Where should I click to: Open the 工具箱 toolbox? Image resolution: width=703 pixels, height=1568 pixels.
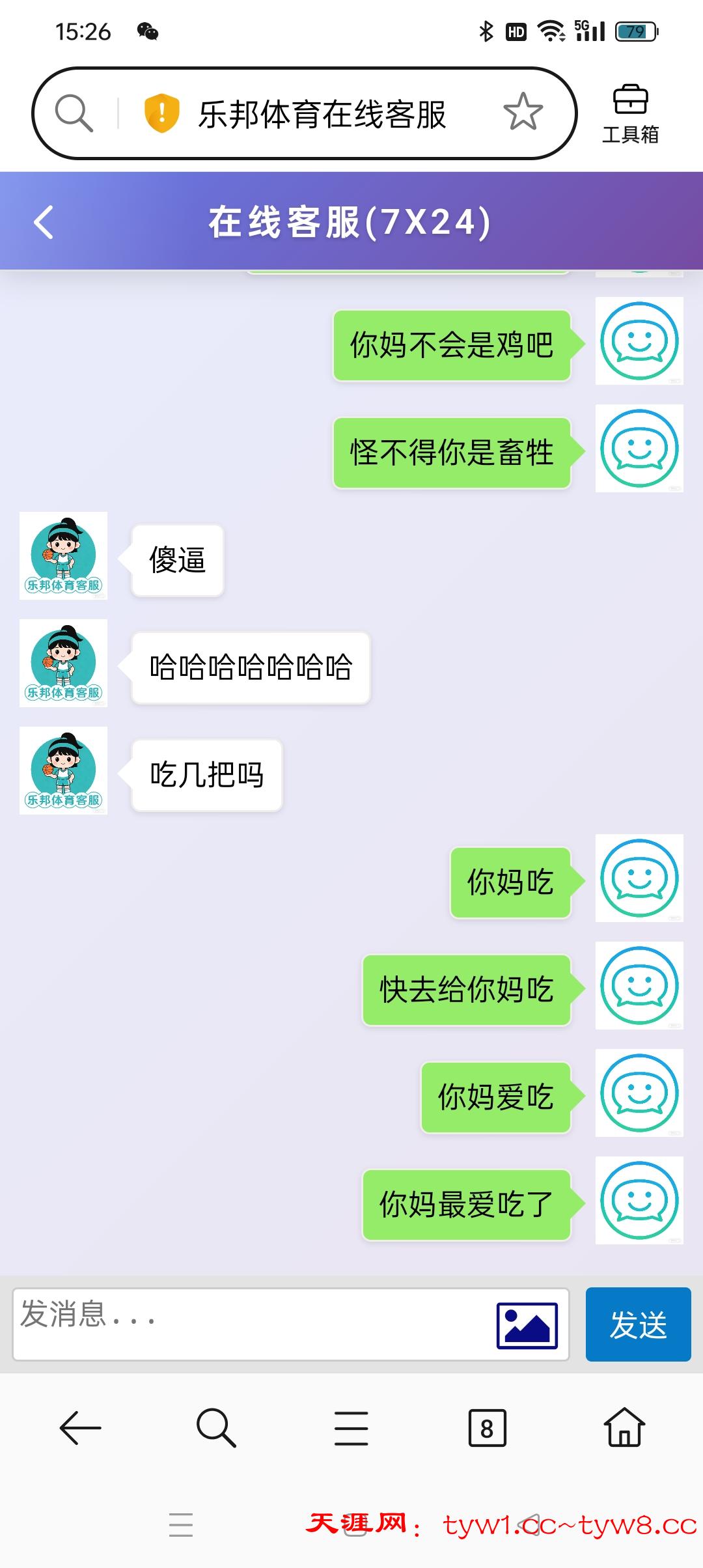click(x=630, y=114)
